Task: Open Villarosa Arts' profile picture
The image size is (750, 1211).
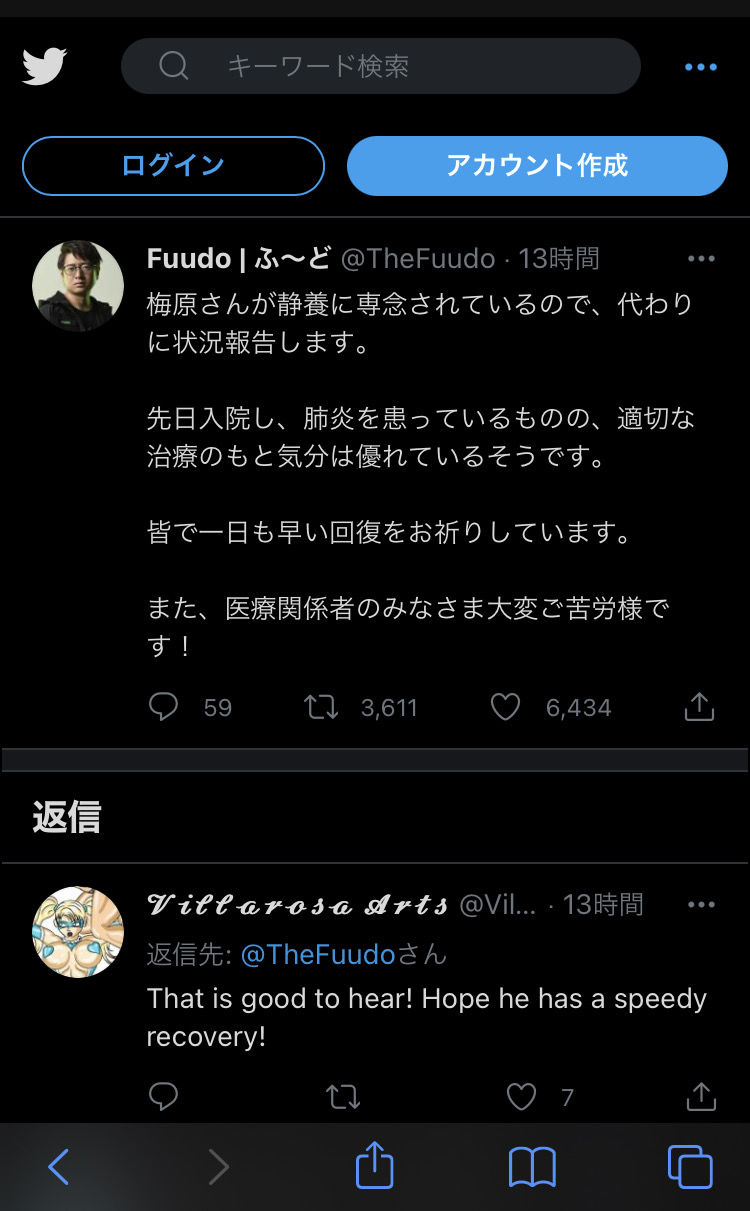Action: point(78,932)
